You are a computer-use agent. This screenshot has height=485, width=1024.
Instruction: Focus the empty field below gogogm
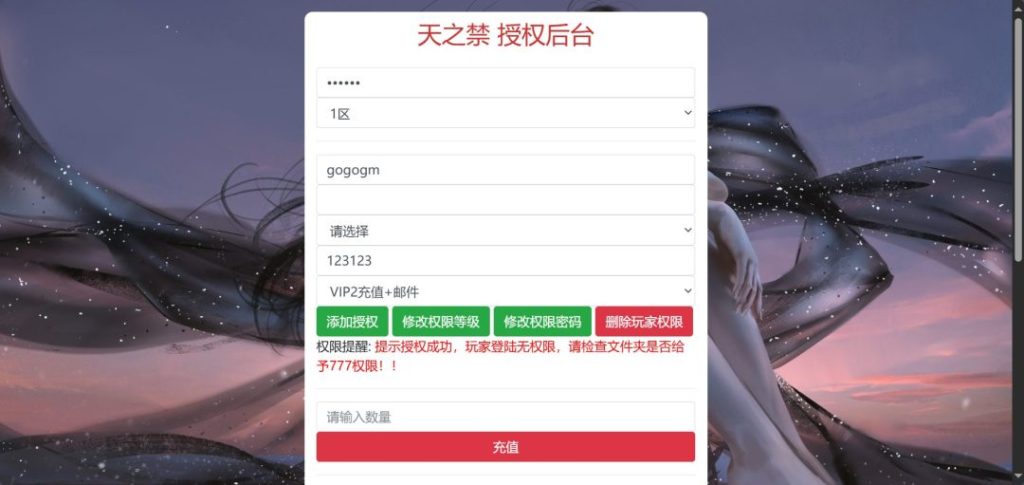point(505,200)
